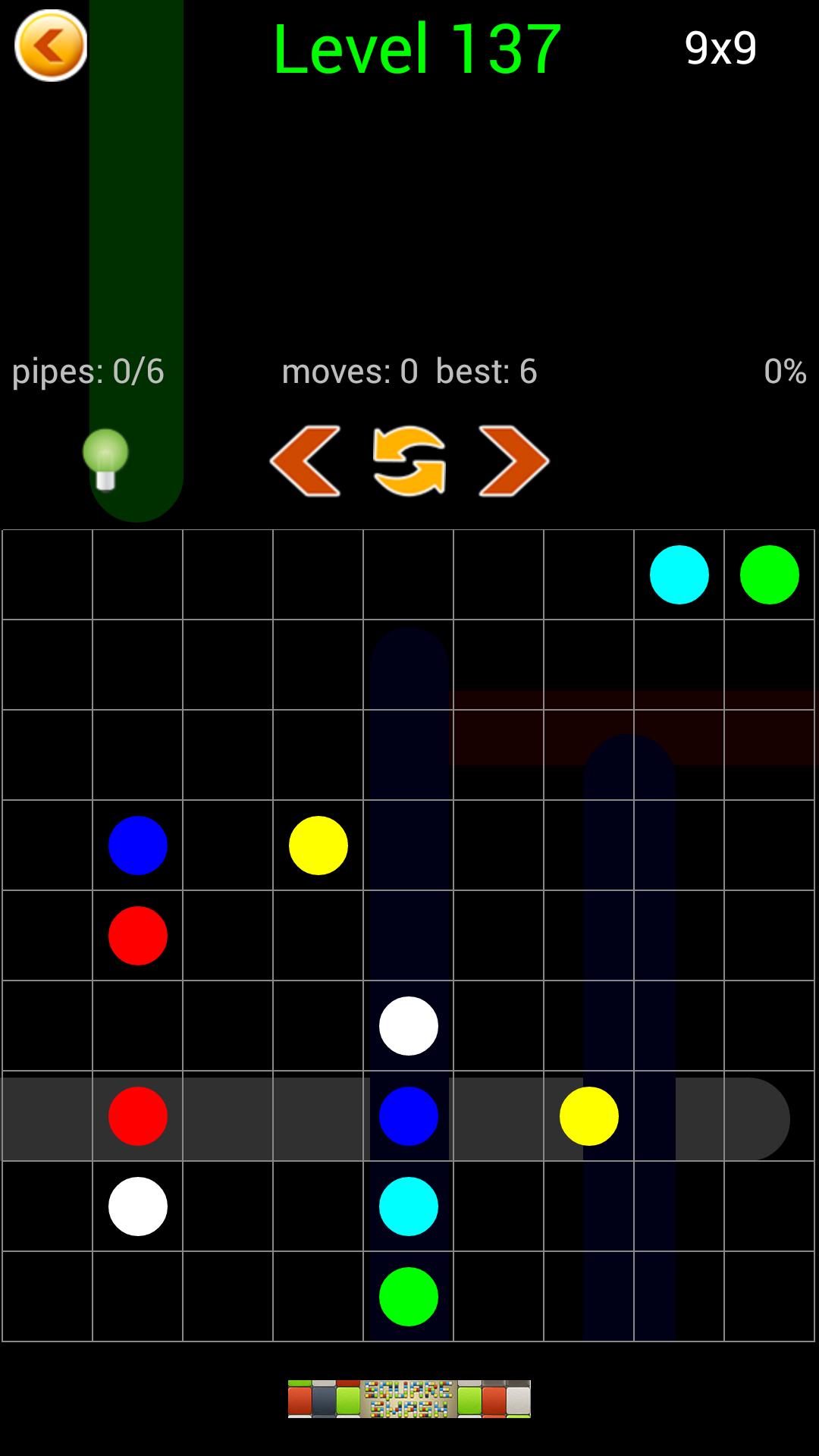
Task: Select the white dot directly below the red dot
Action: click(138, 1207)
